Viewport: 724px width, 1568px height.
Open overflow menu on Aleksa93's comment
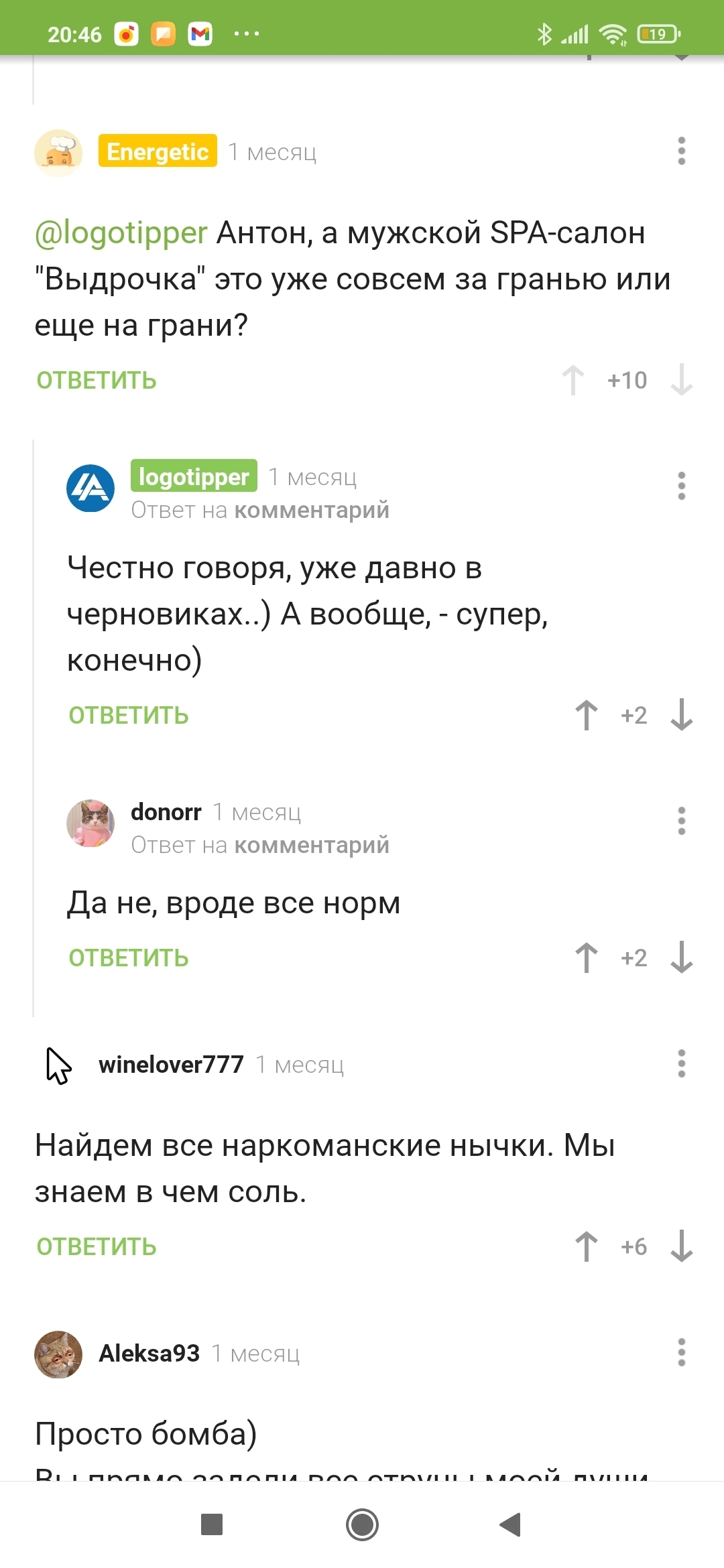coord(681,1353)
